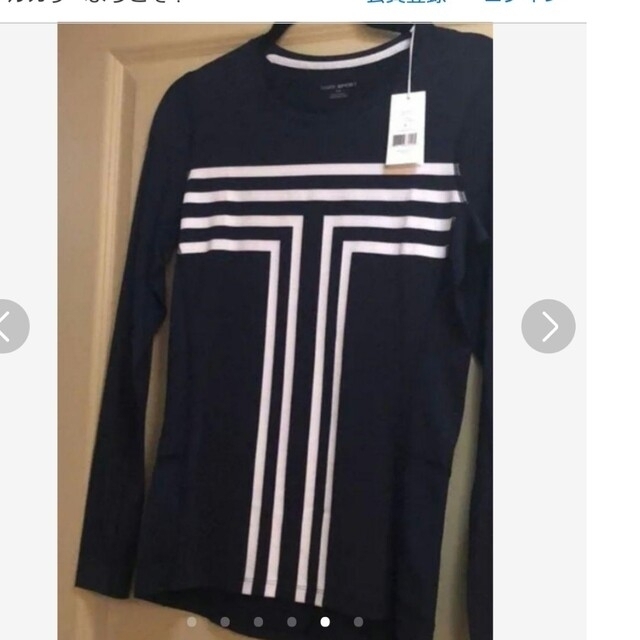640x640 pixels.
Task: Go back to the previous product photo
Action: click(x=10, y=326)
